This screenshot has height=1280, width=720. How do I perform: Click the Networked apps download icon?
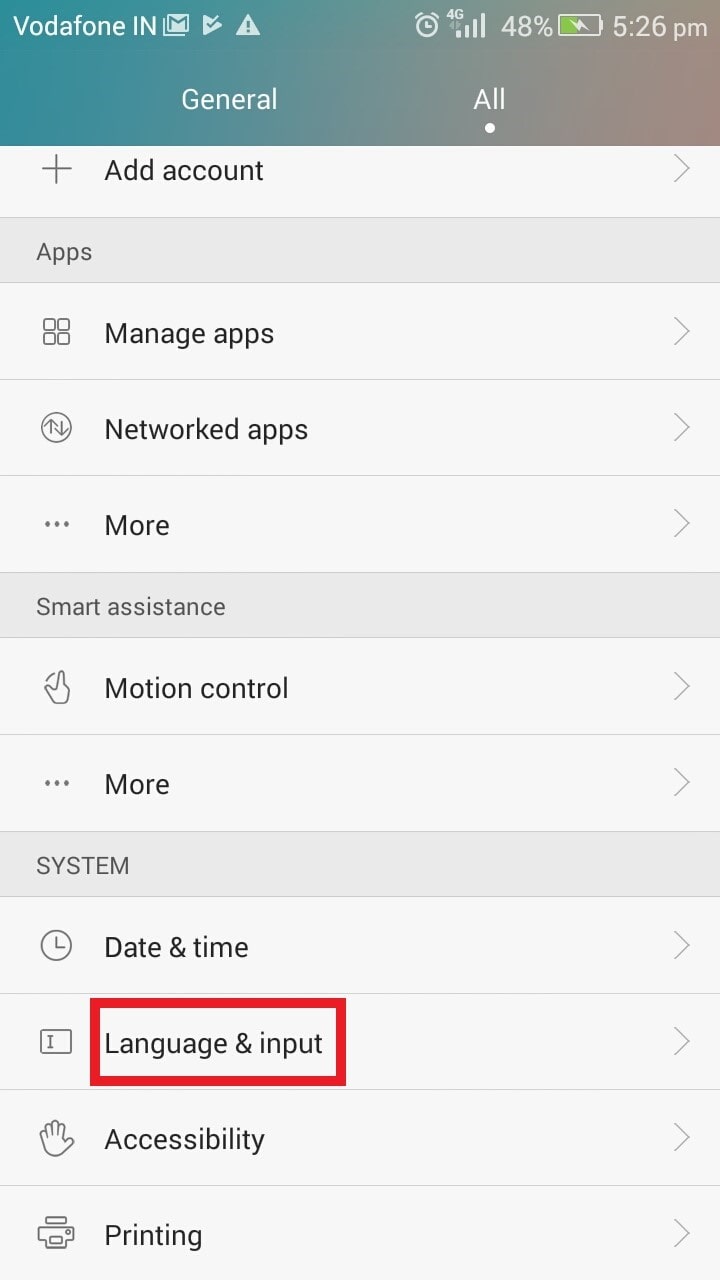(57, 428)
